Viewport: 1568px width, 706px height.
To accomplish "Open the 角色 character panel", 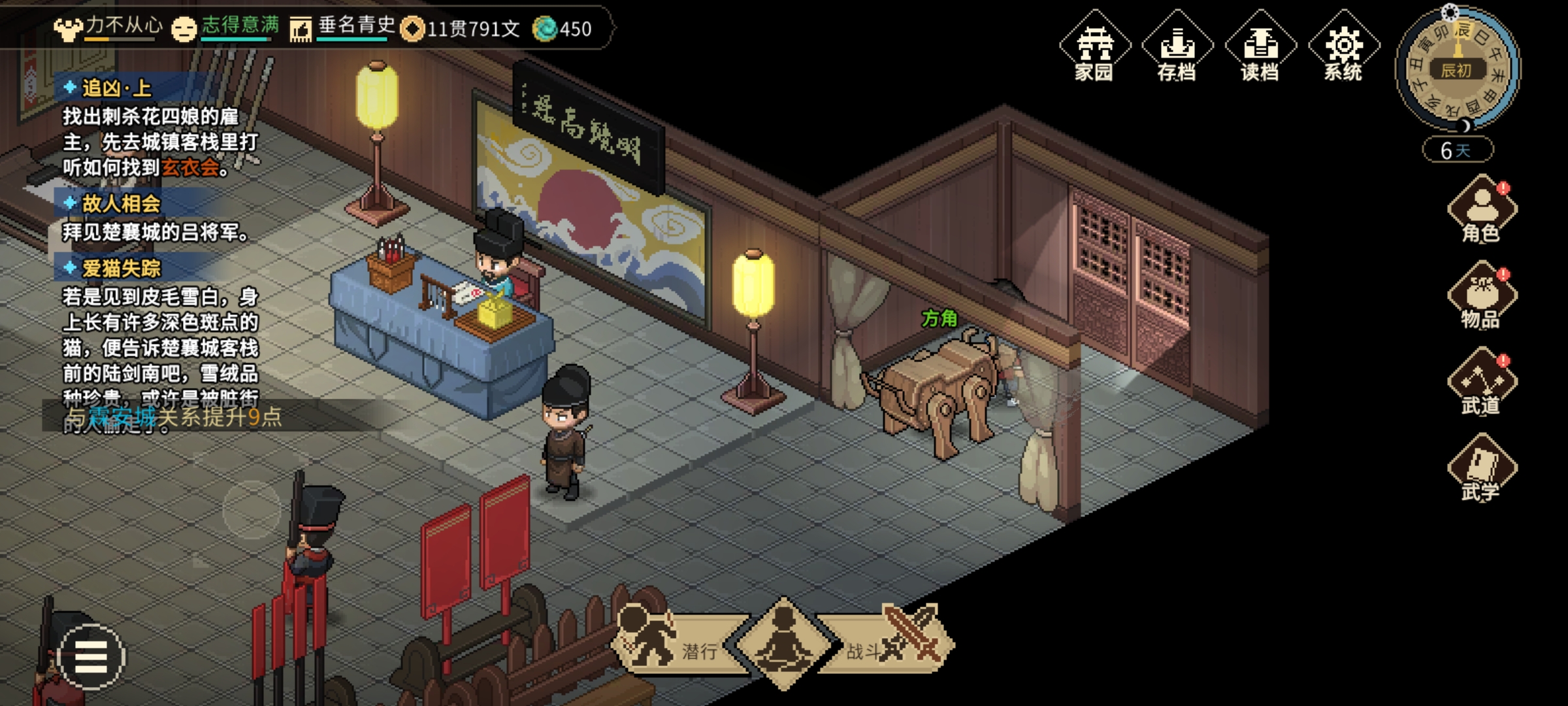I will [x=1481, y=210].
